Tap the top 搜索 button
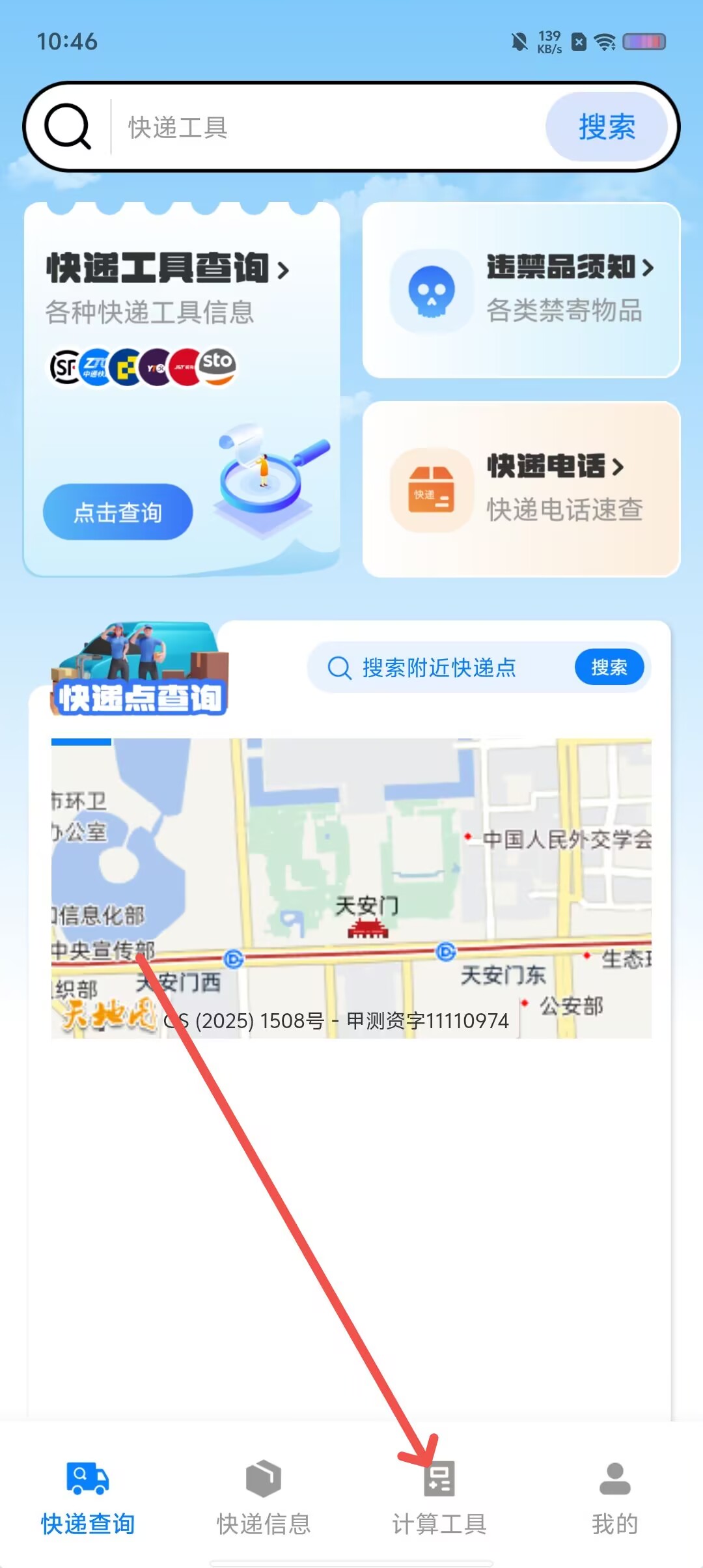This screenshot has height=1568, width=703. tap(607, 127)
